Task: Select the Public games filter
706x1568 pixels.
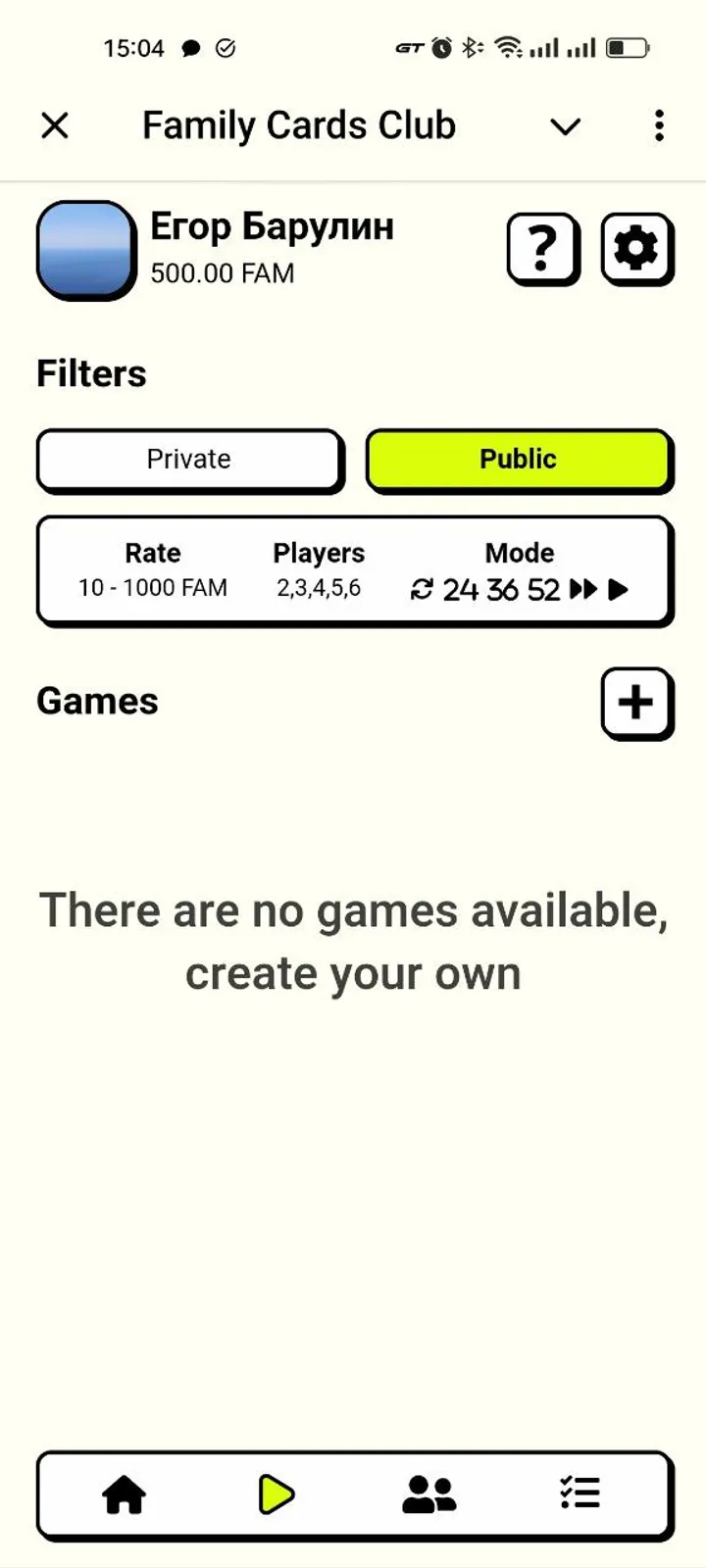Action: [519, 460]
